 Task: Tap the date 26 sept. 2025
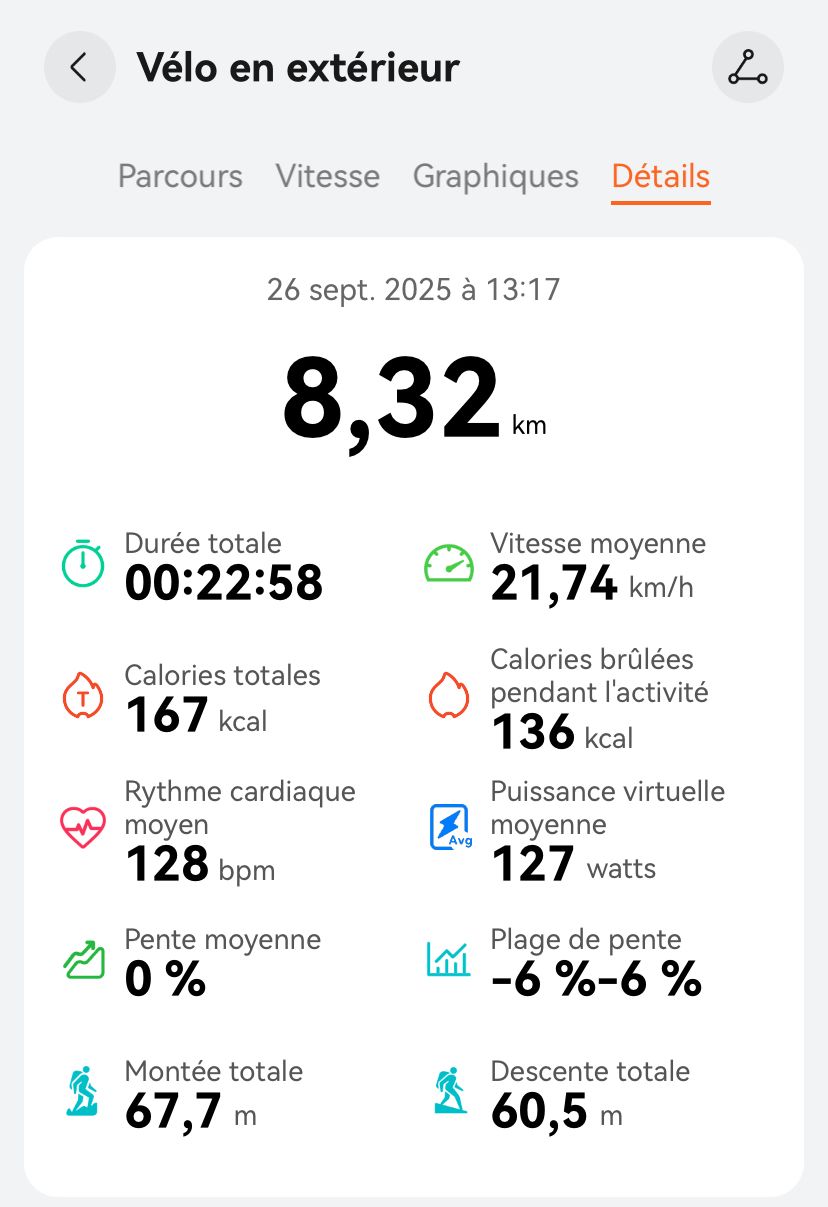pos(414,290)
